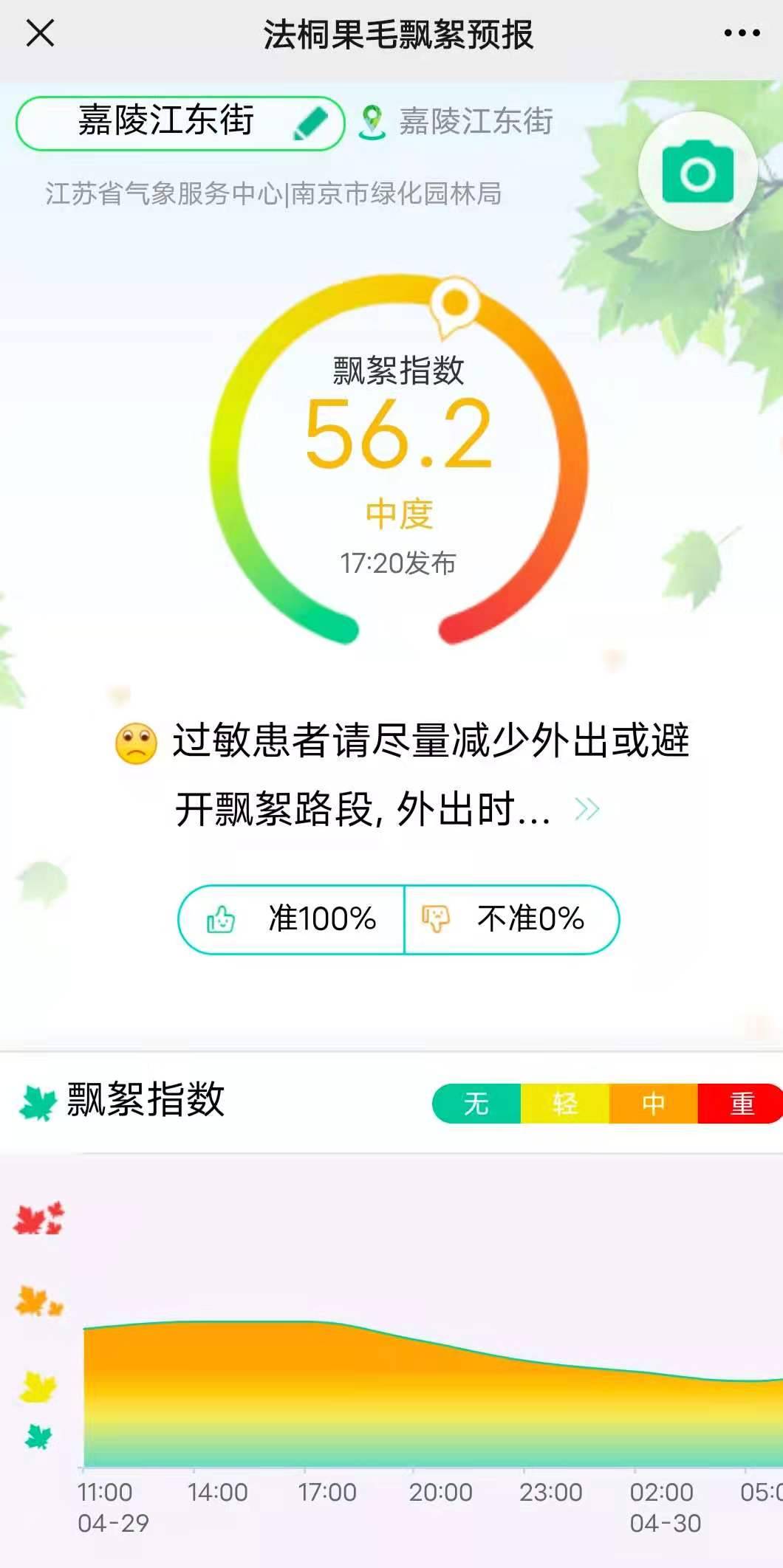Close the 法桐果毛飘絮预报 page
This screenshot has width=783, height=1568.
(40, 33)
